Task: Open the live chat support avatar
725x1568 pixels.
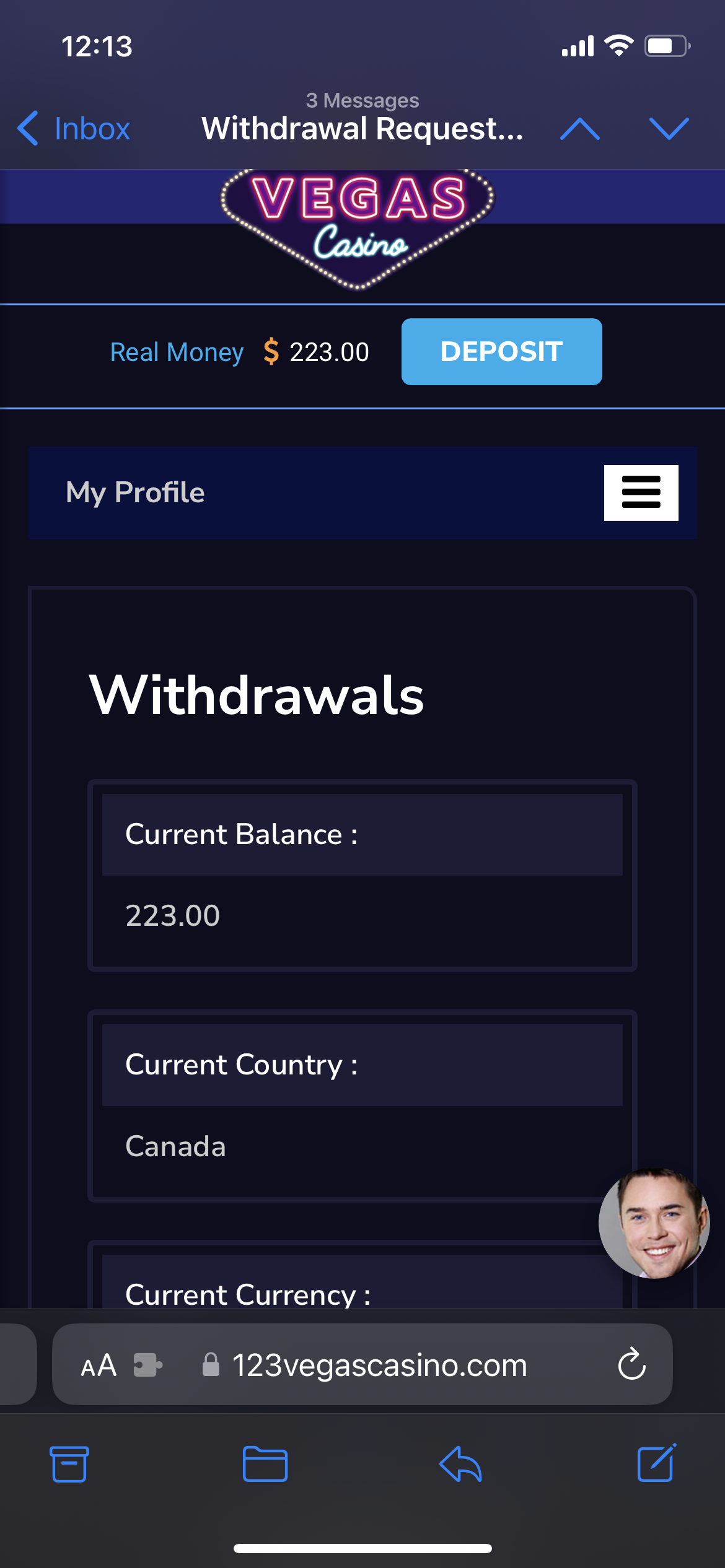Action: click(654, 1223)
